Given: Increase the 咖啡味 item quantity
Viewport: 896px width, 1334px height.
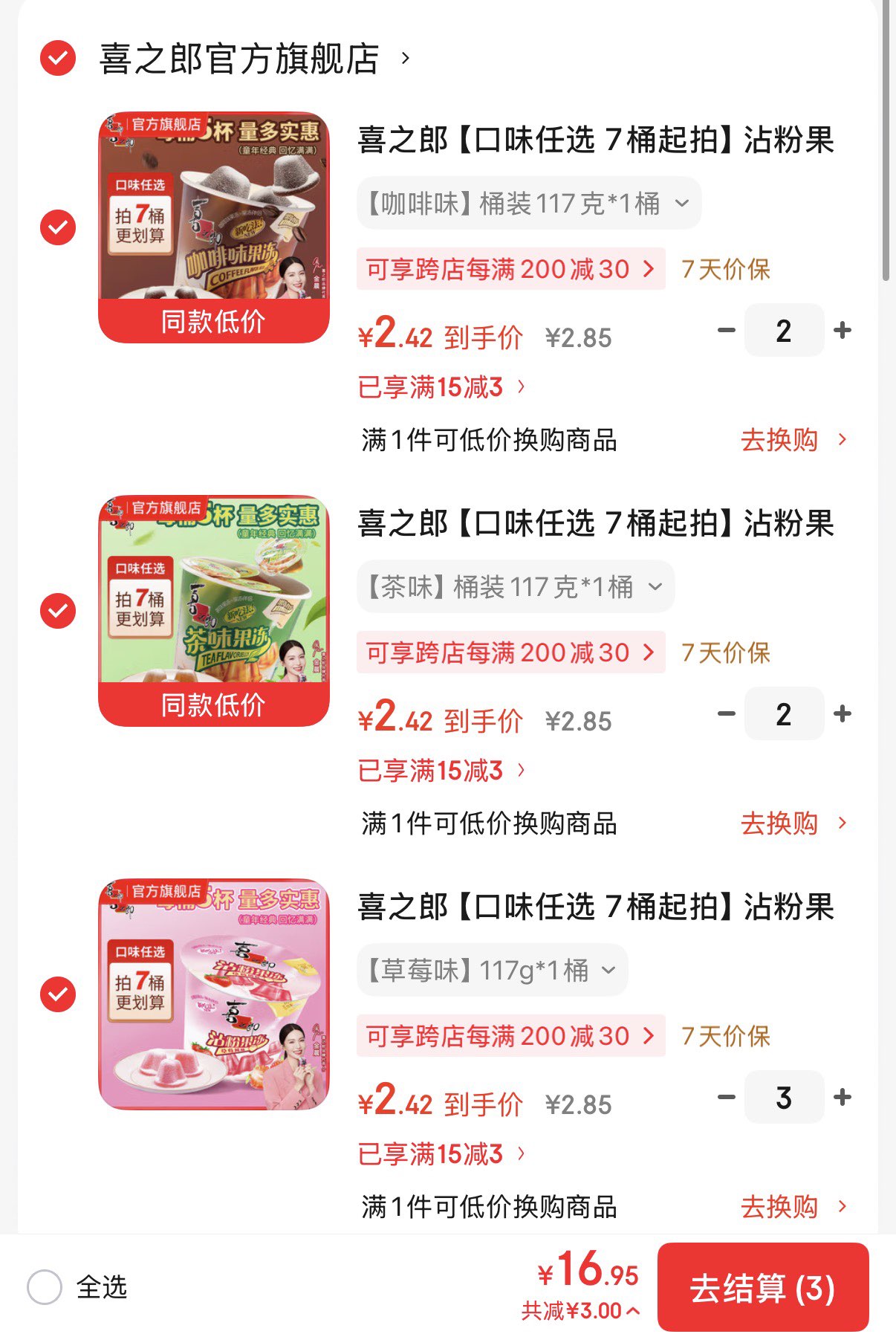Looking at the screenshot, I should pyautogui.click(x=843, y=330).
